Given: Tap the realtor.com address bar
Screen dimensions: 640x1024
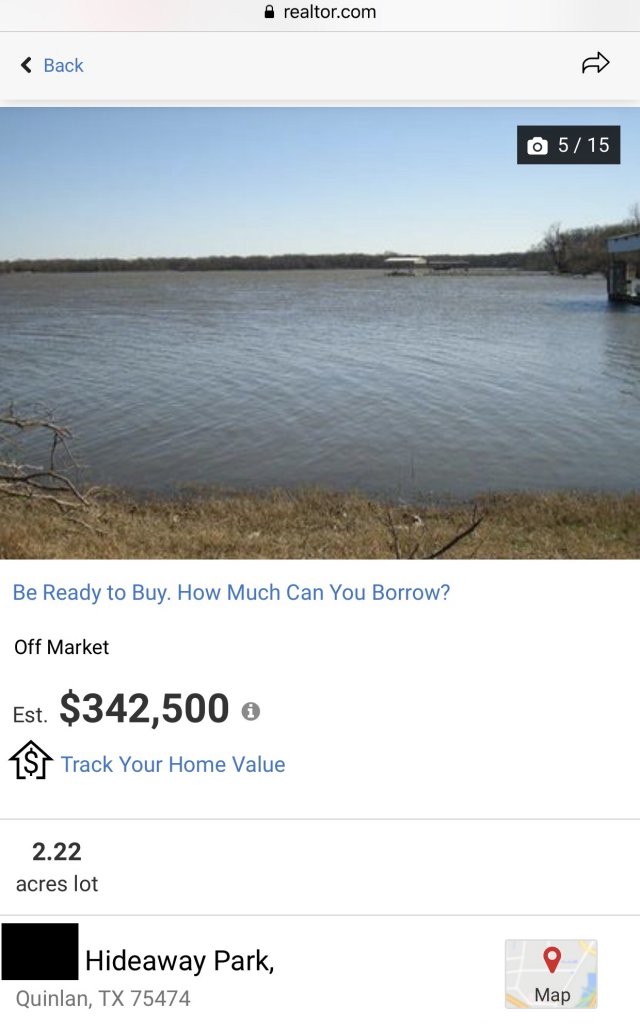Looking at the screenshot, I should coord(320,13).
